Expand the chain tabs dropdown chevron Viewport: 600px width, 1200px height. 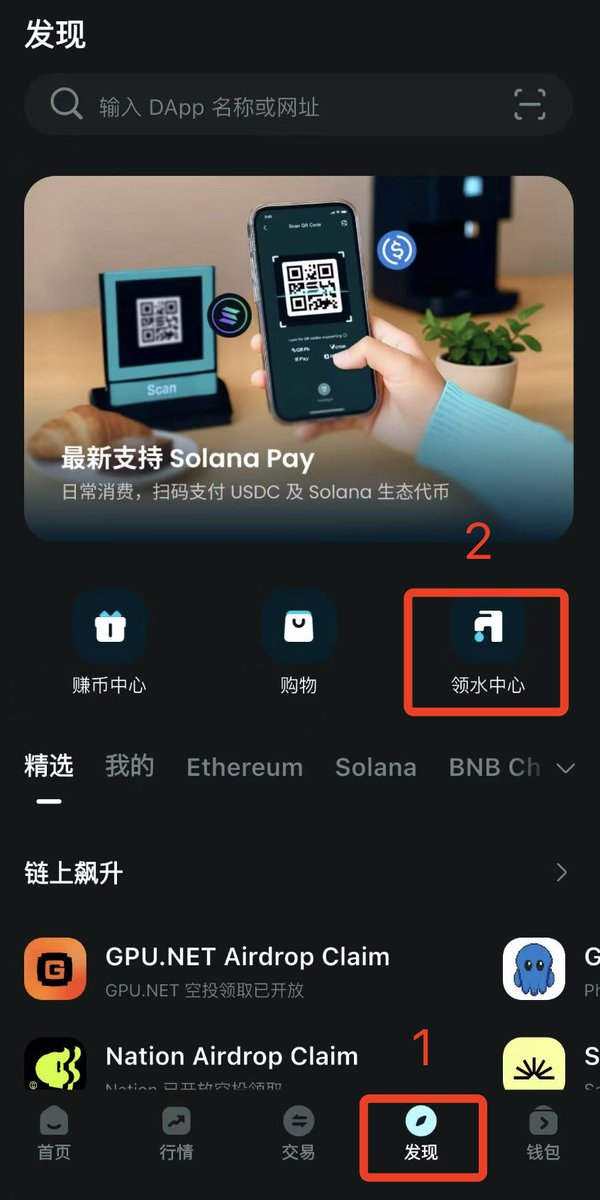pyautogui.click(x=565, y=768)
